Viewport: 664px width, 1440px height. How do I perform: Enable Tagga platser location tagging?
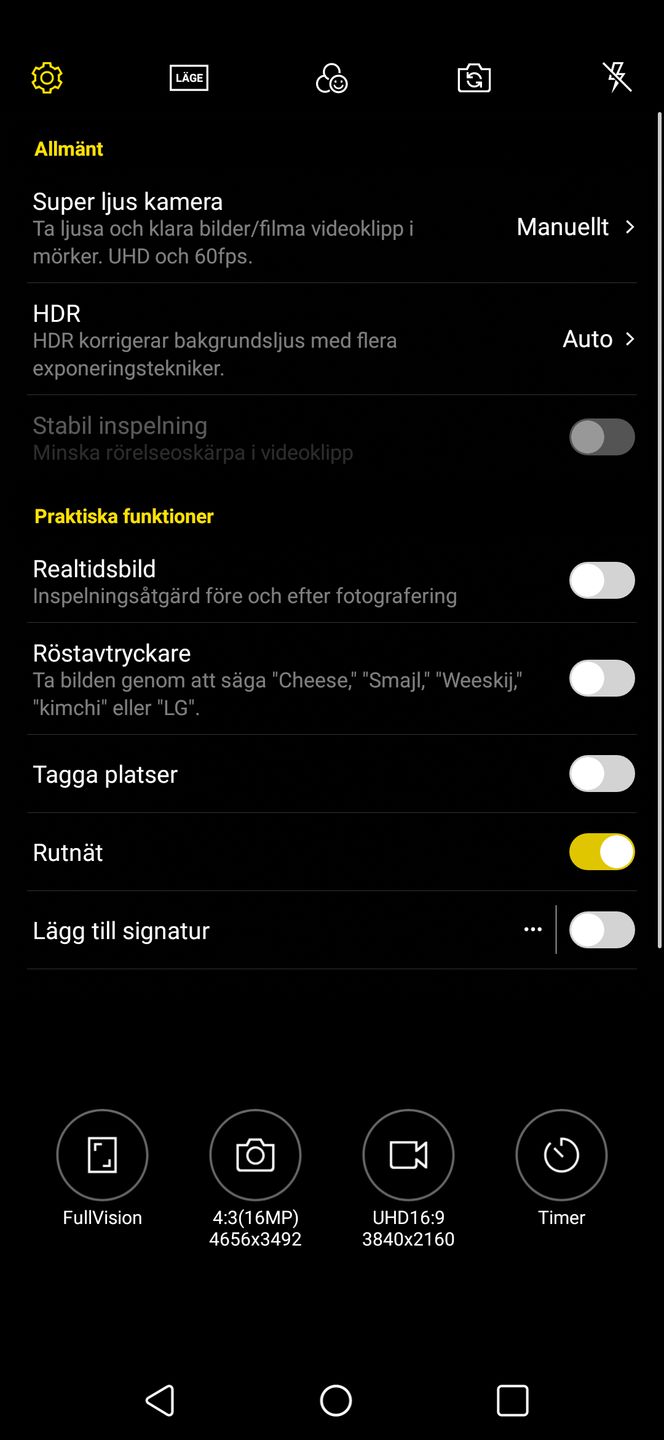point(602,774)
